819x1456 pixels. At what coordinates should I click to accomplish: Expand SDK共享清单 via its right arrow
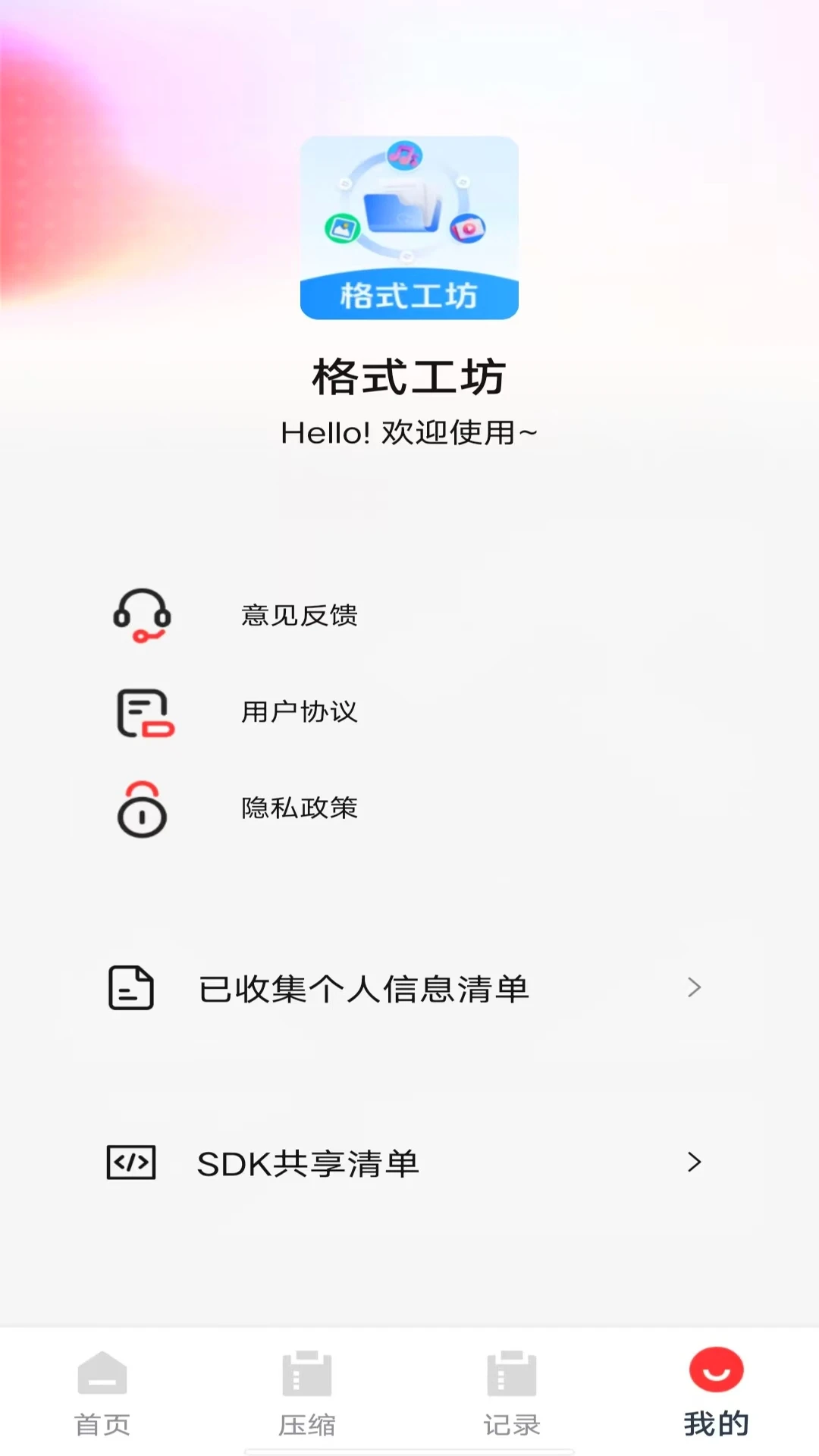(x=695, y=1162)
